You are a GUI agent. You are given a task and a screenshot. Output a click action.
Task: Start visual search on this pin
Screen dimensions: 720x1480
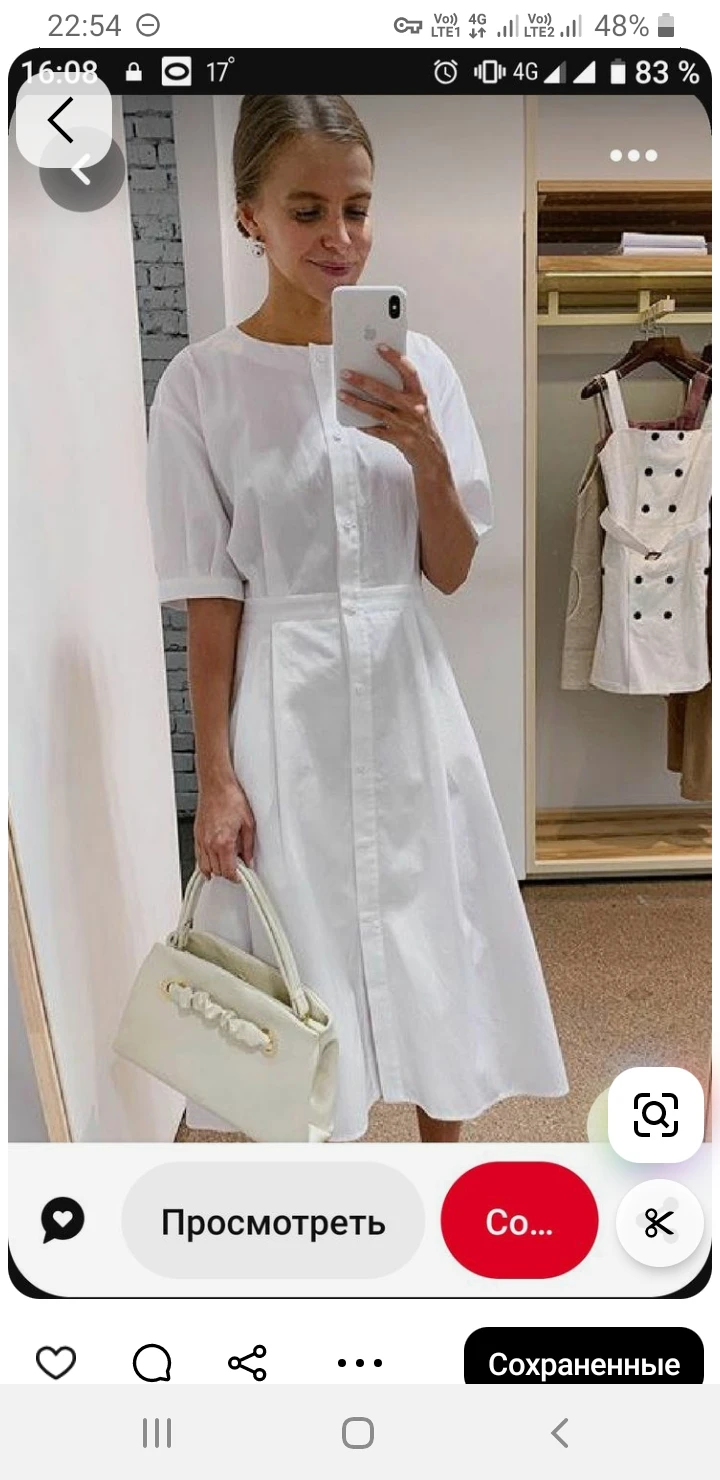[x=655, y=1114]
